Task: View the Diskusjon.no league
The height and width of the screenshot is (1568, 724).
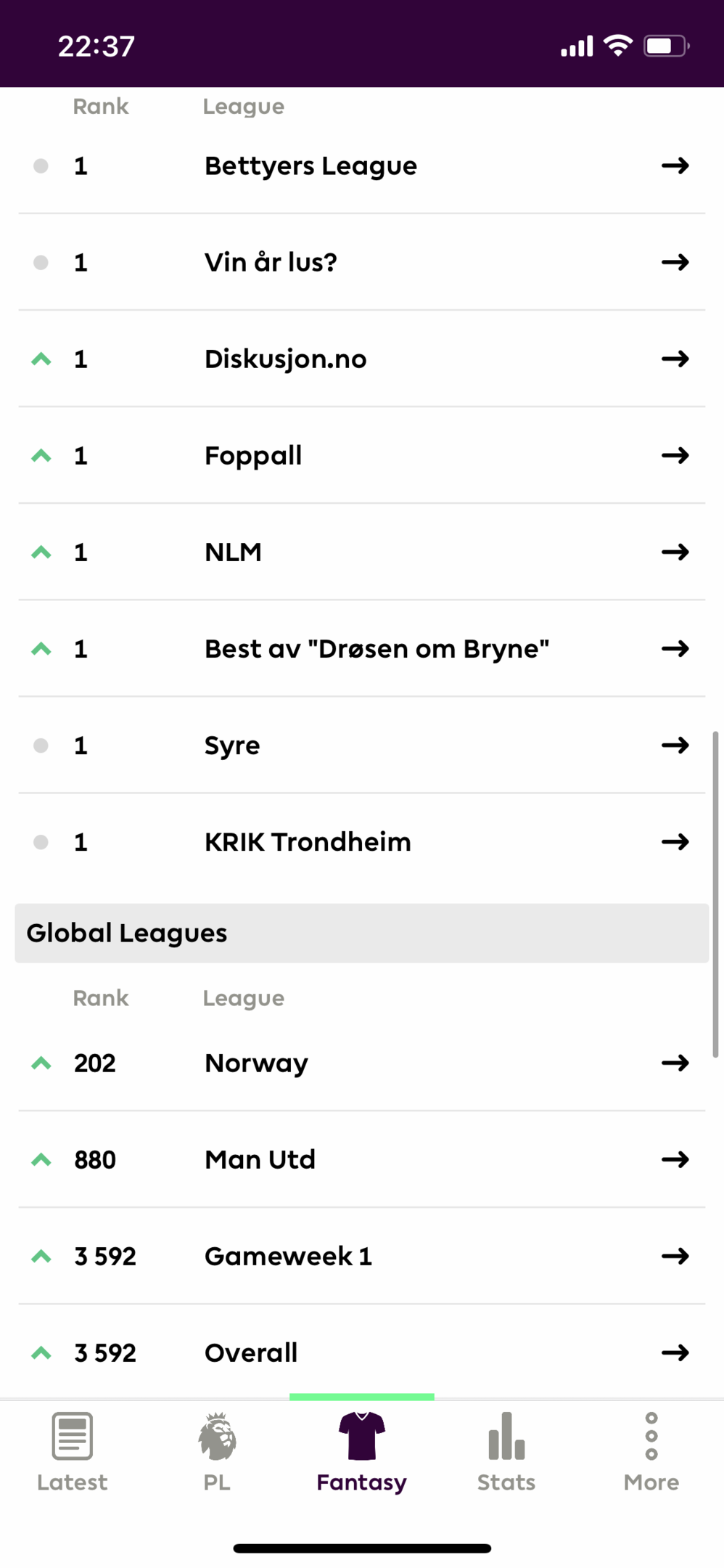Action: [x=362, y=359]
